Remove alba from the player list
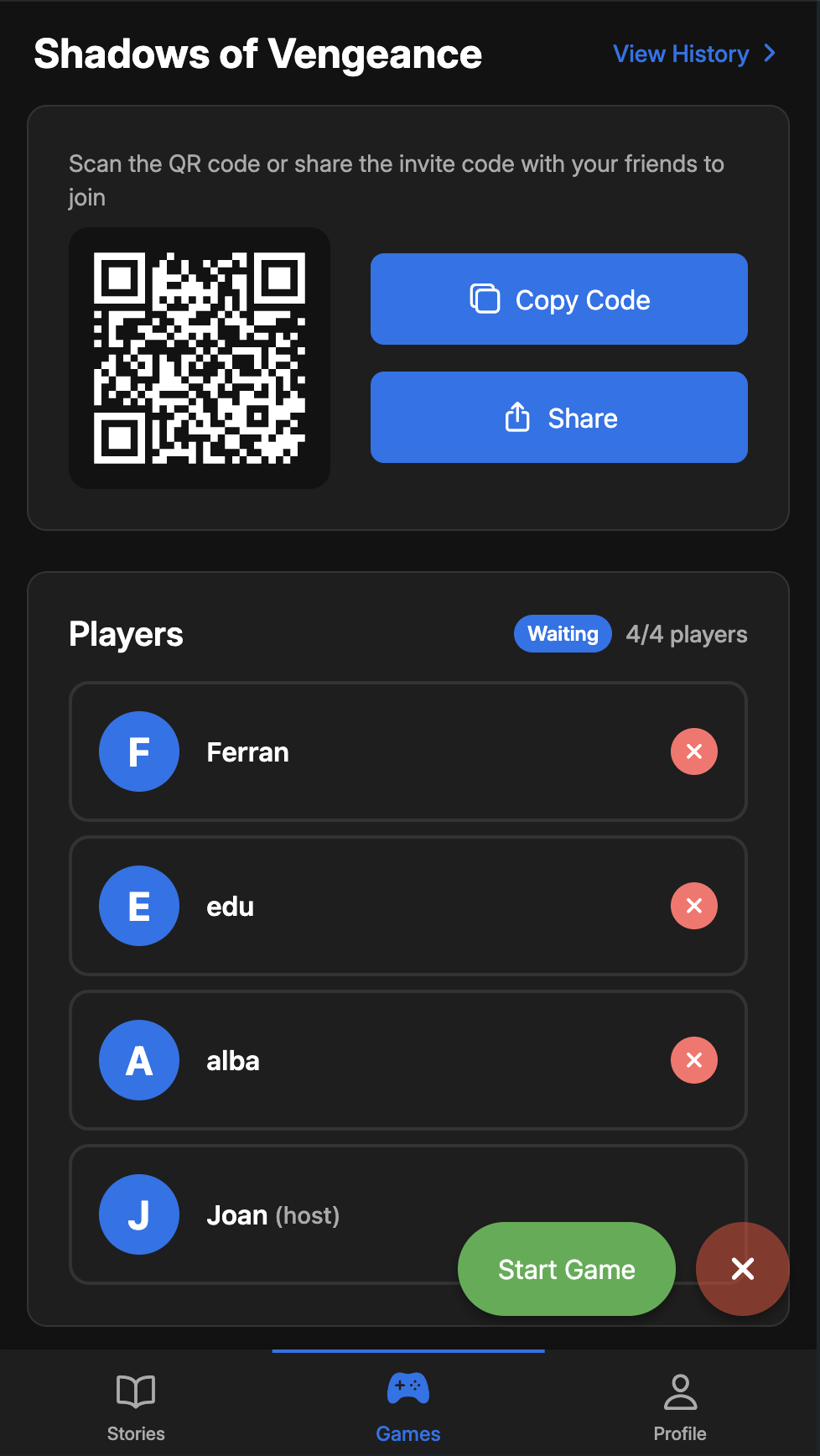820x1456 pixels. coord(693,1059)
